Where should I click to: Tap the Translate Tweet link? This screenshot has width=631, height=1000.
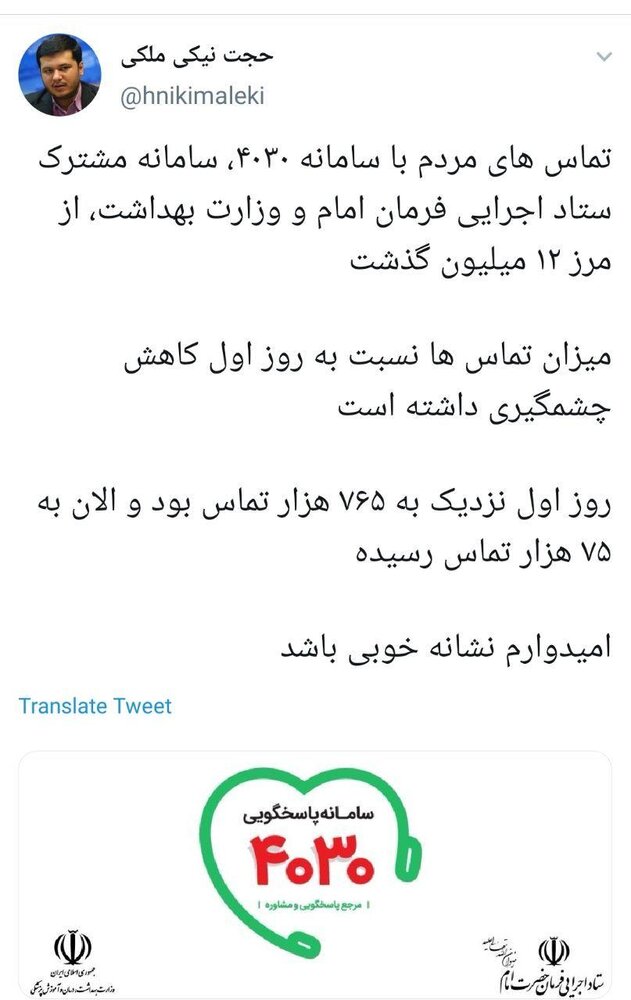(95, 706)
